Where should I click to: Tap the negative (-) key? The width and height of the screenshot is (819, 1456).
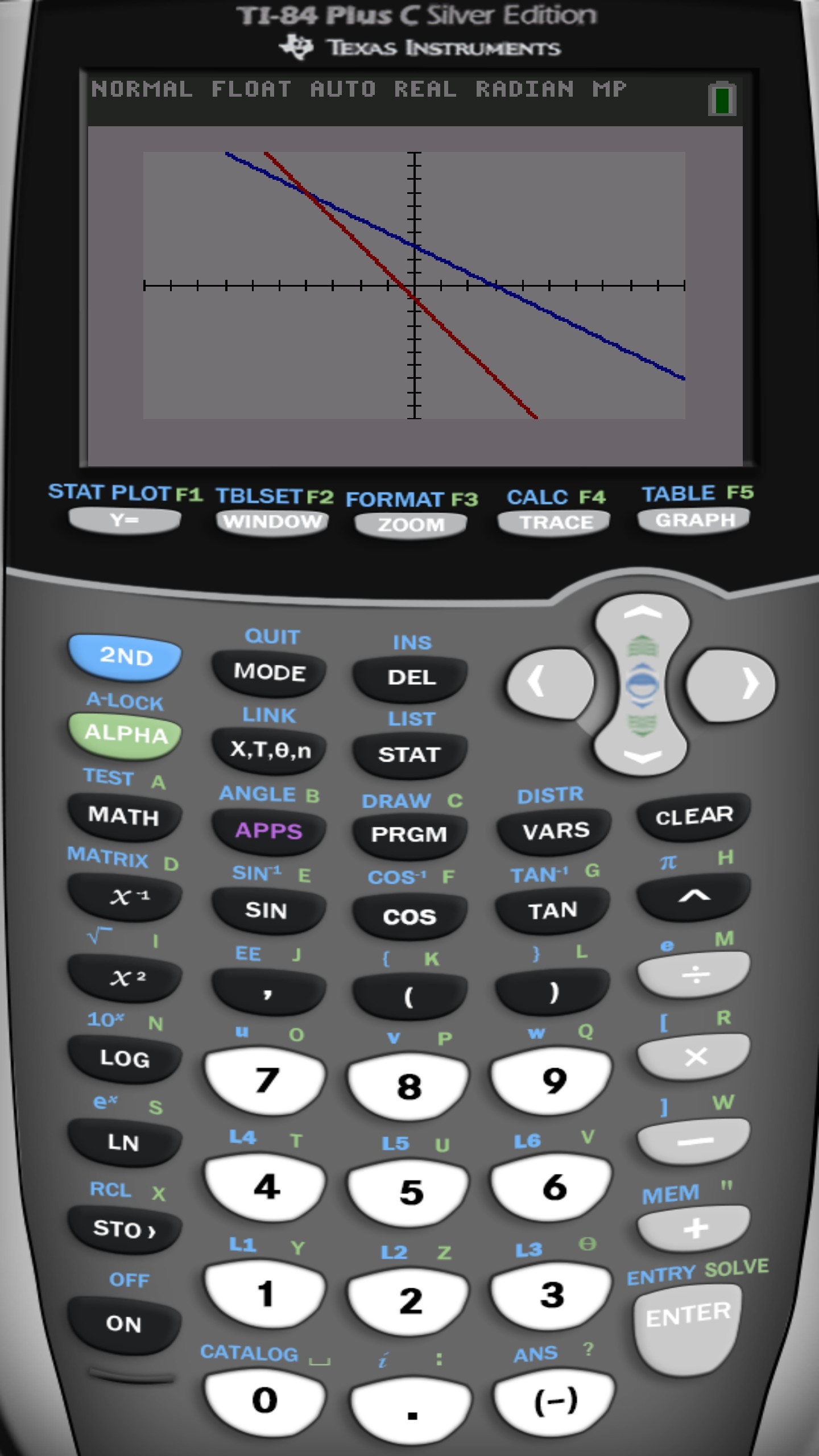[x=555, y=1401]
